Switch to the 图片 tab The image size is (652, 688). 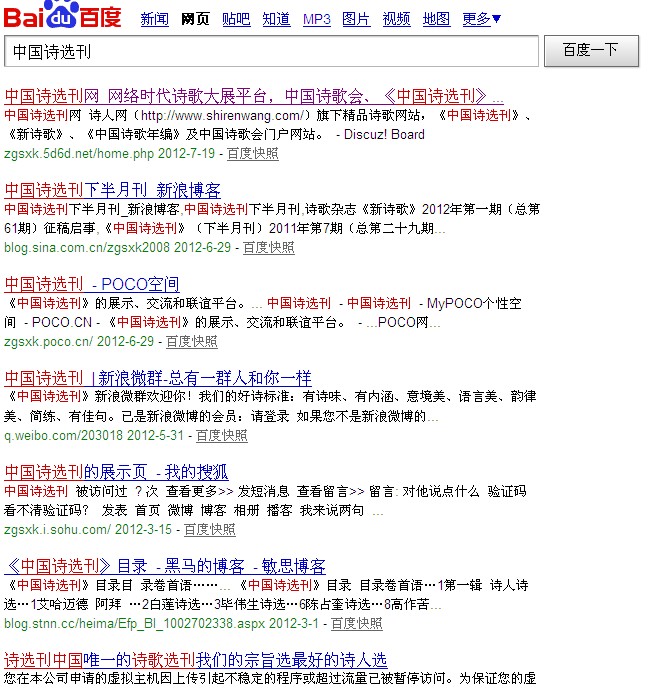(x=356, y=19)
